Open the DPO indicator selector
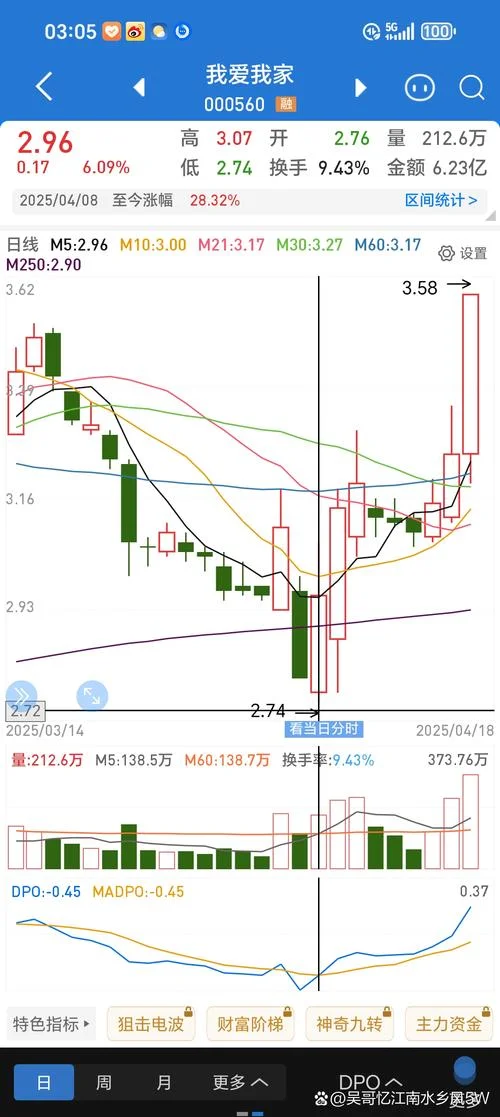500x1117 pixels. point(369,1084)
